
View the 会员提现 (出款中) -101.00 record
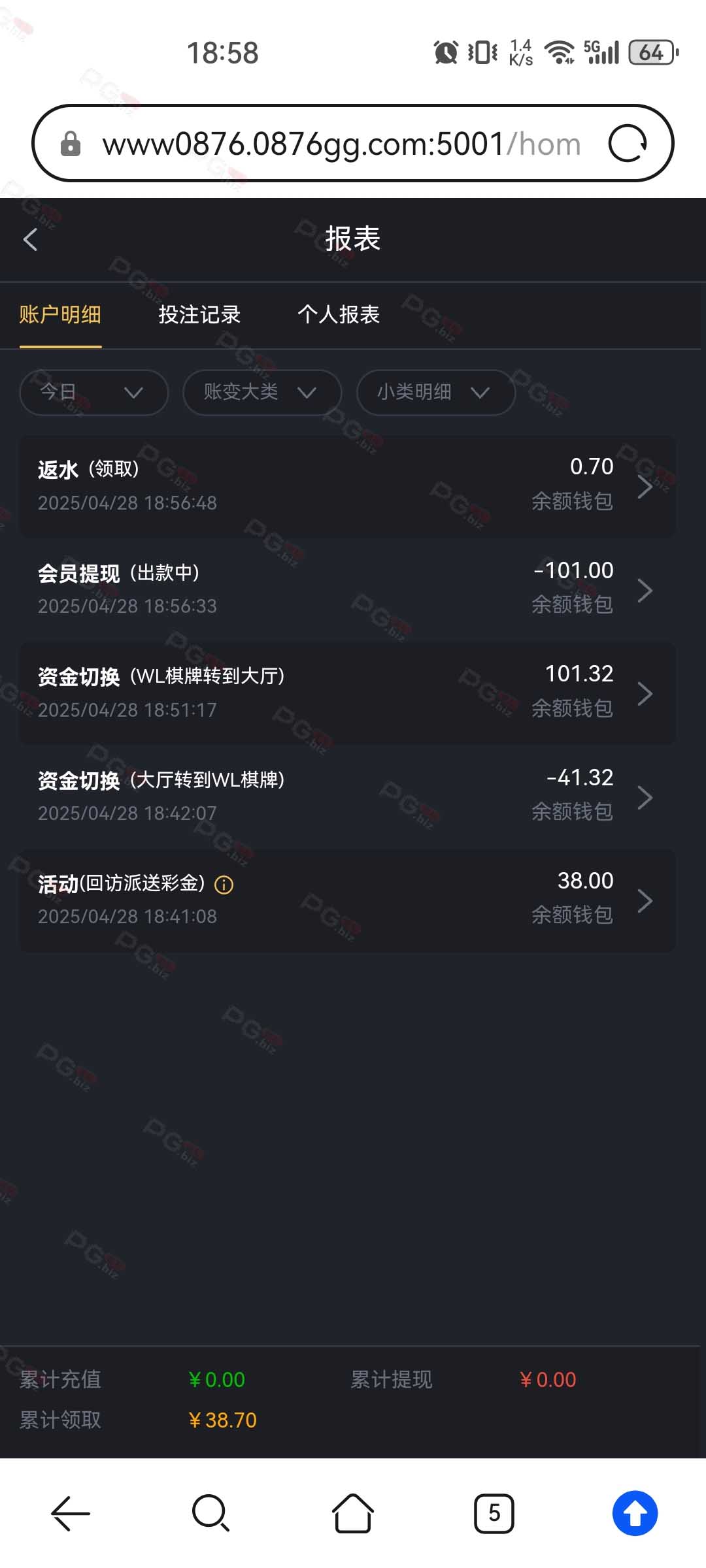point(348,589)
